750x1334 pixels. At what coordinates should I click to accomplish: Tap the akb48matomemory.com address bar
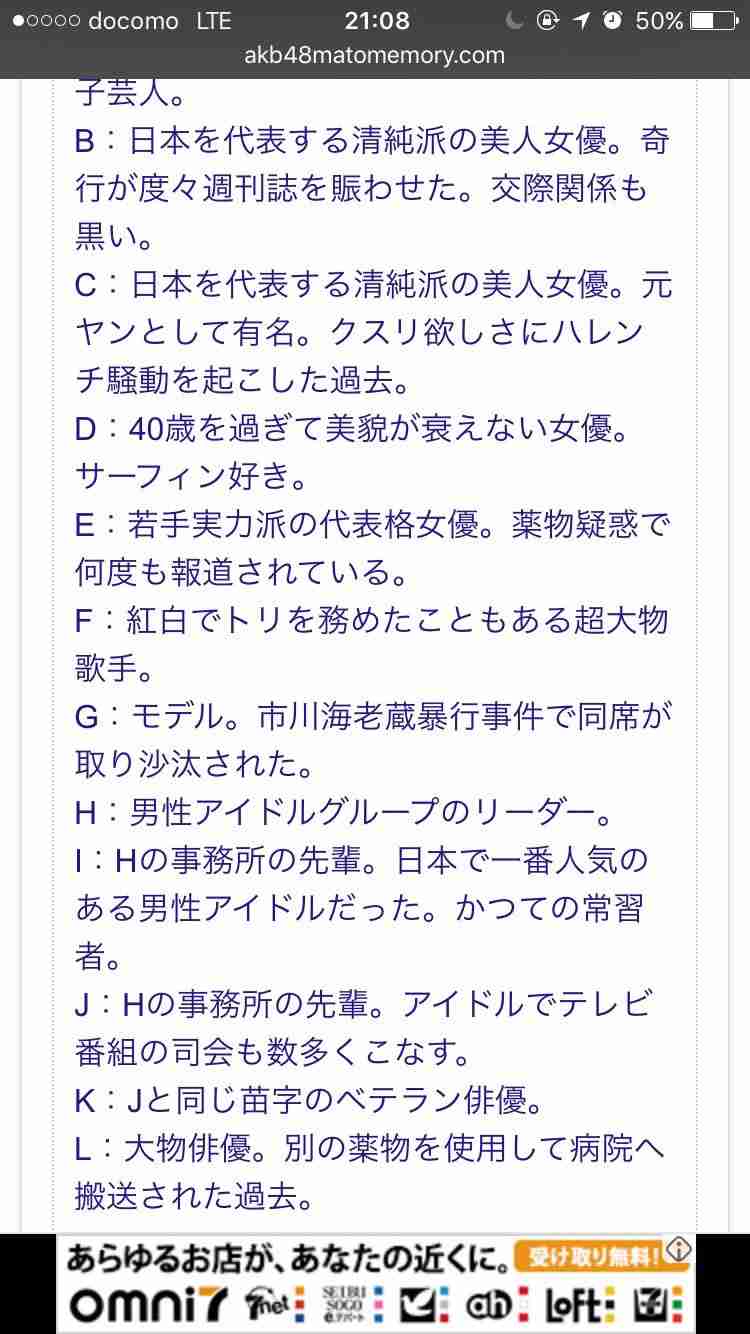coord(375,57)
